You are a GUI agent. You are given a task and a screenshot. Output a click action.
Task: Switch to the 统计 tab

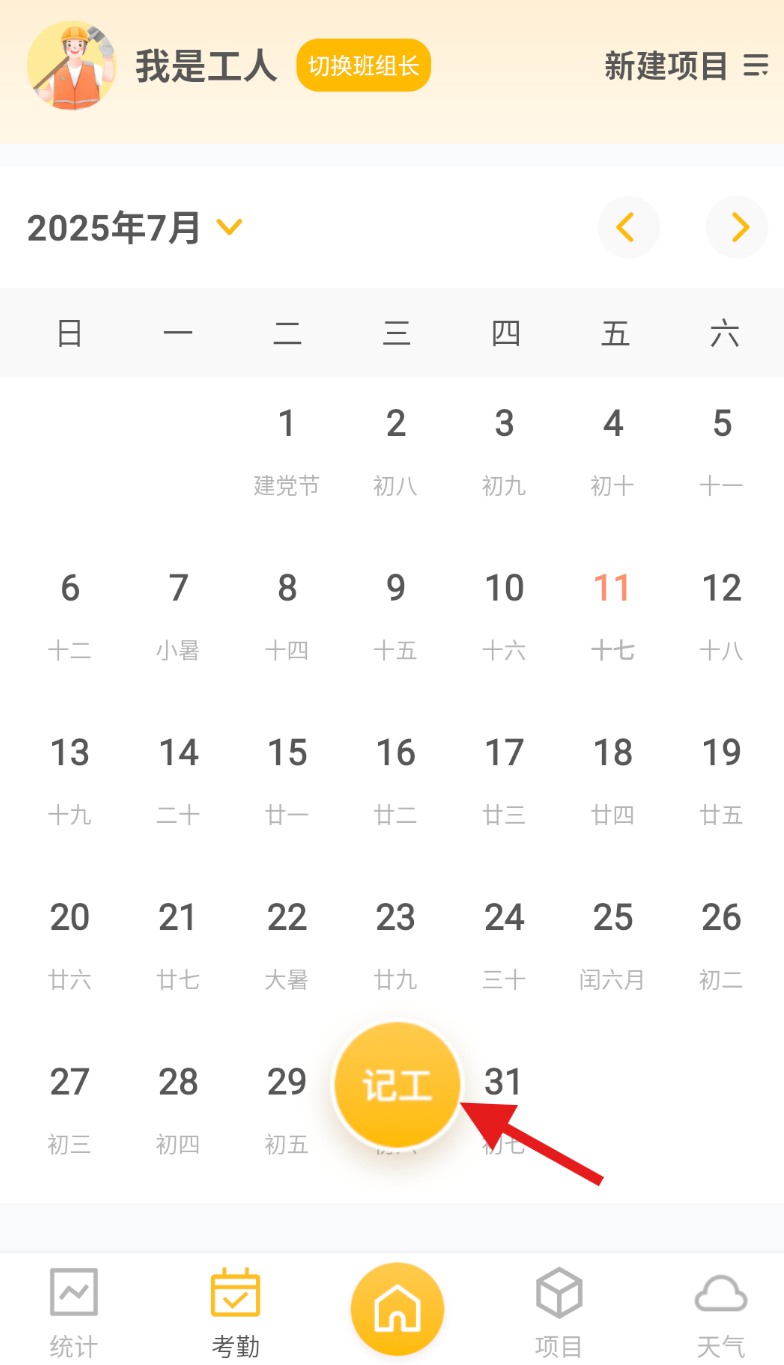pyautogui.click(x=74, y=1312)
